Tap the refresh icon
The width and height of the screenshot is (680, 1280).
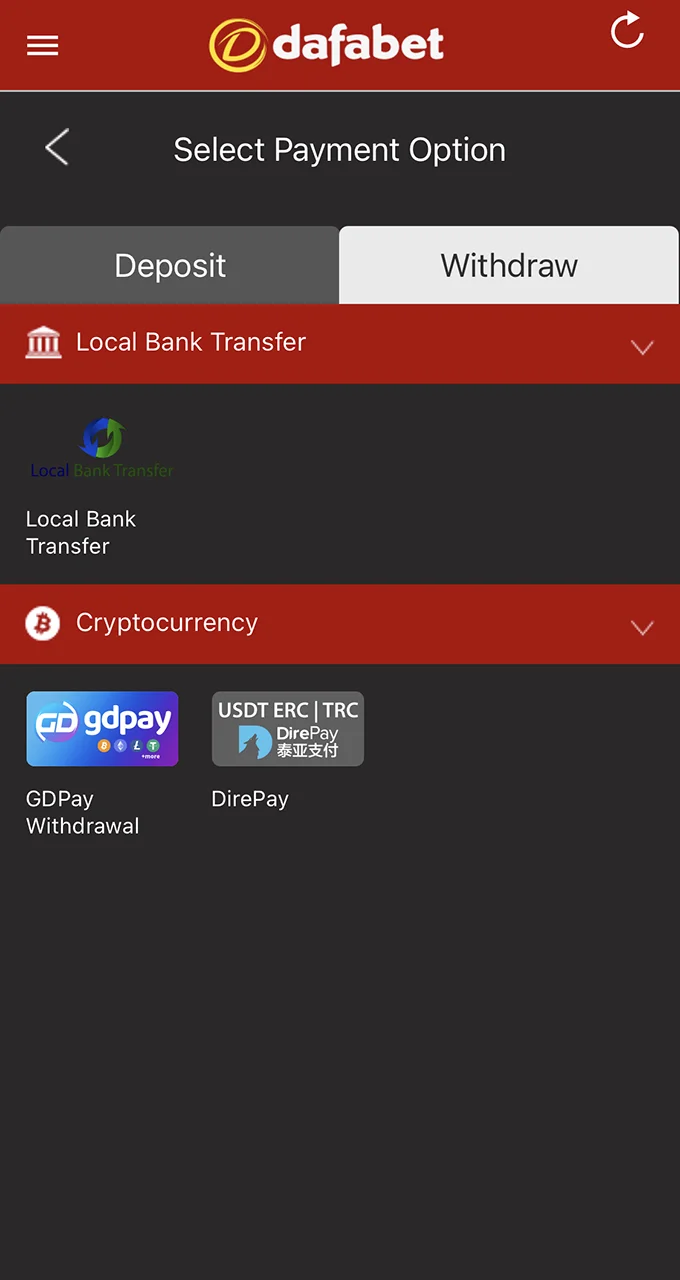[x=627, y=31]
